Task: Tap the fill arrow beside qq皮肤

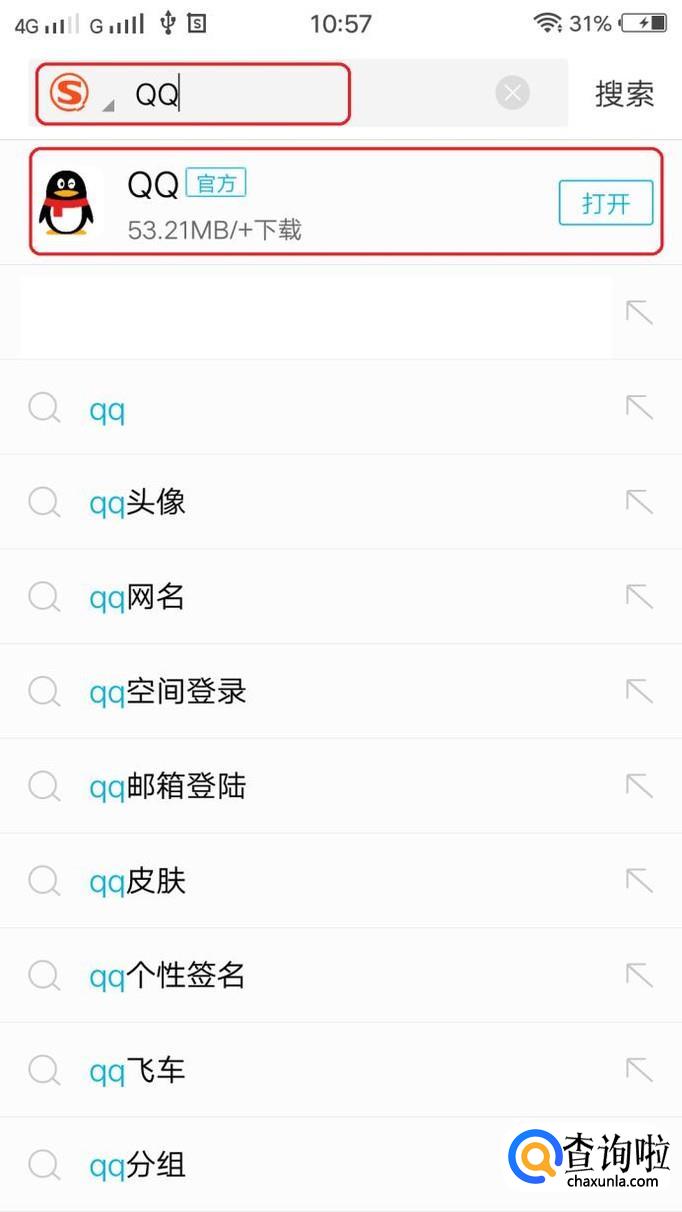Action: (639, 880)
